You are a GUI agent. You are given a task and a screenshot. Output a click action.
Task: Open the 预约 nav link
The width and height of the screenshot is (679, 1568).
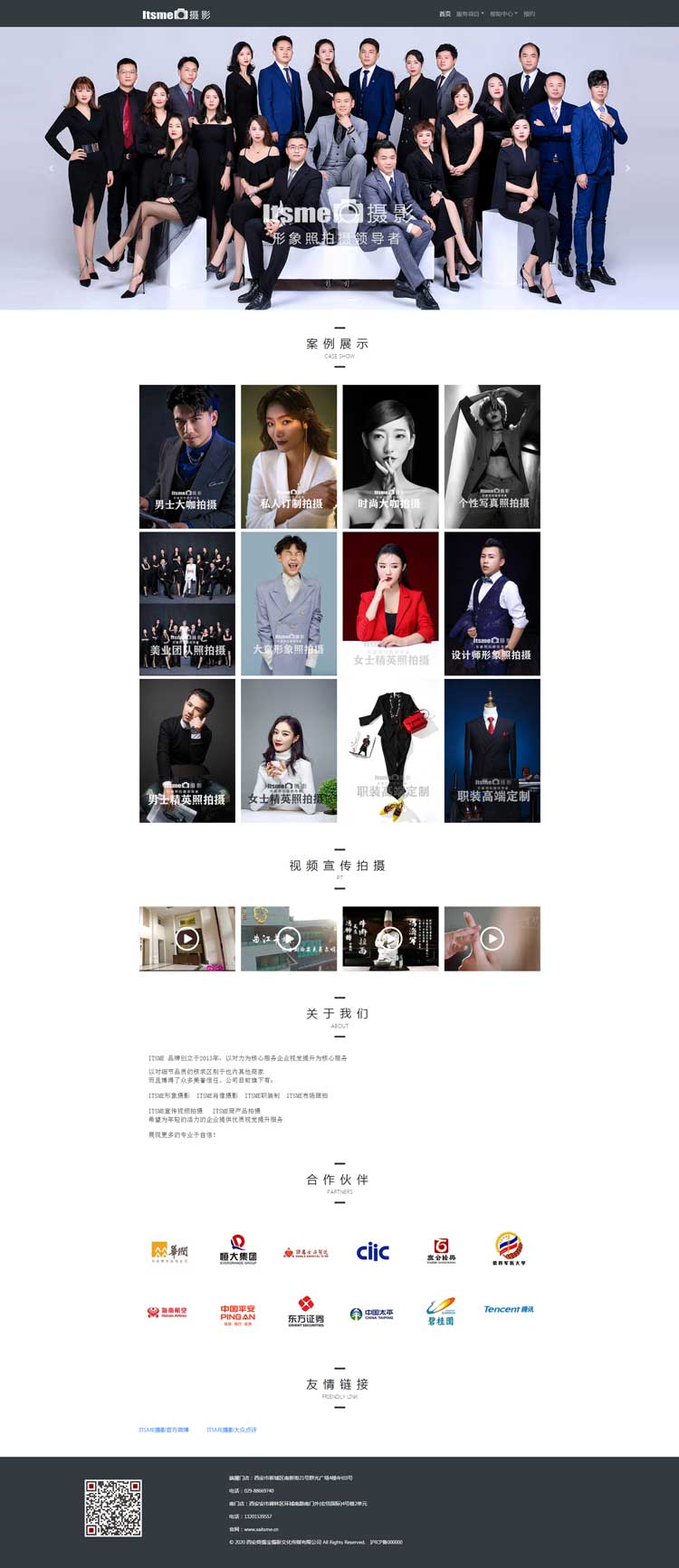click(530, 14)
